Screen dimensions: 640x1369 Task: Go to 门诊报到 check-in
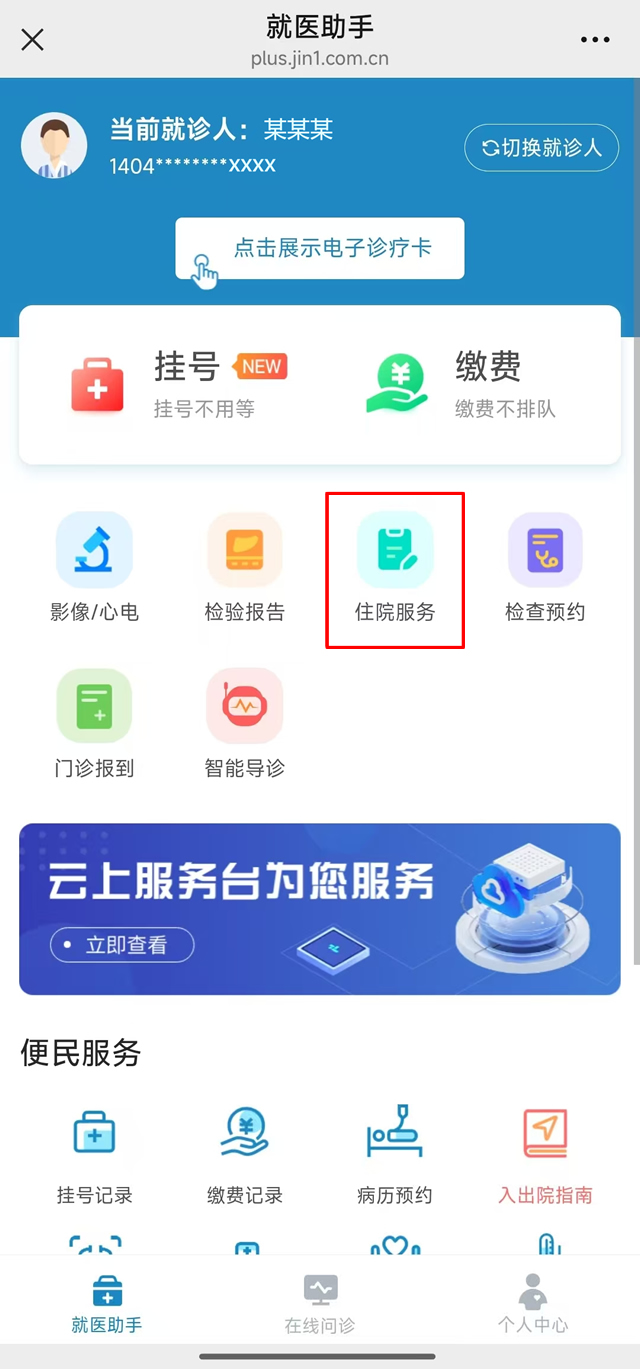tap(94, 723)
